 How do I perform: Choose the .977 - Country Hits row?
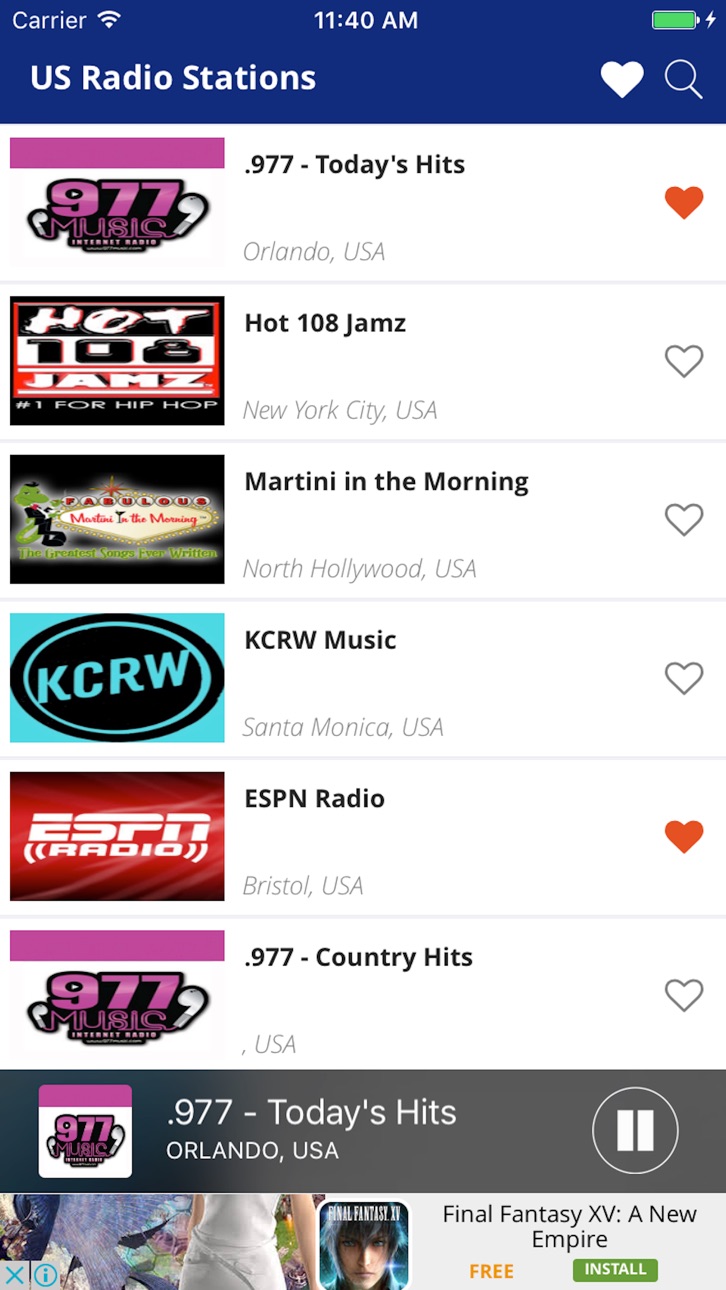(363, 994)
